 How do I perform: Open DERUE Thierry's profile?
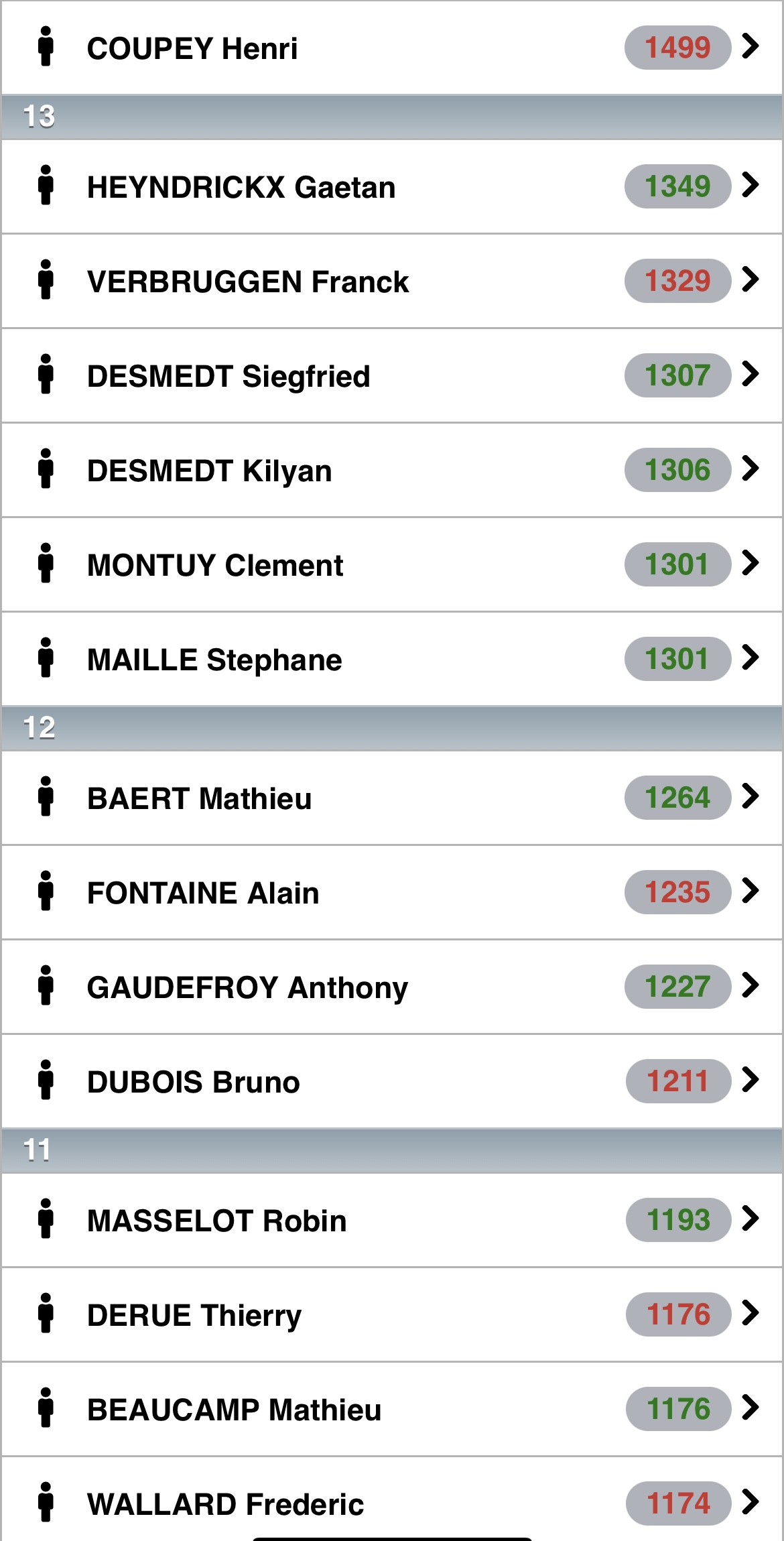pos(392,1314)
